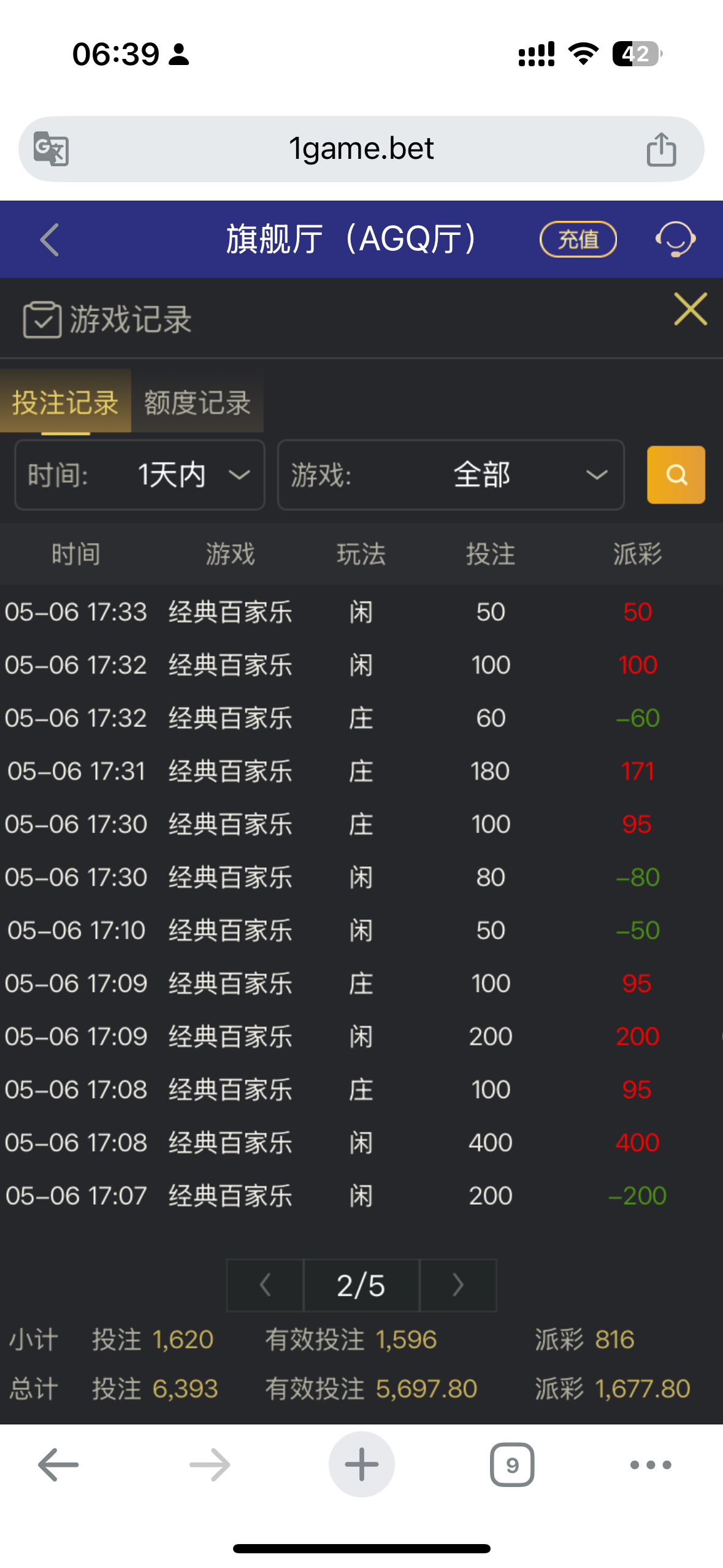
Task: Expand the 游戏 game filter dropdown
Action: click(451, 475)
